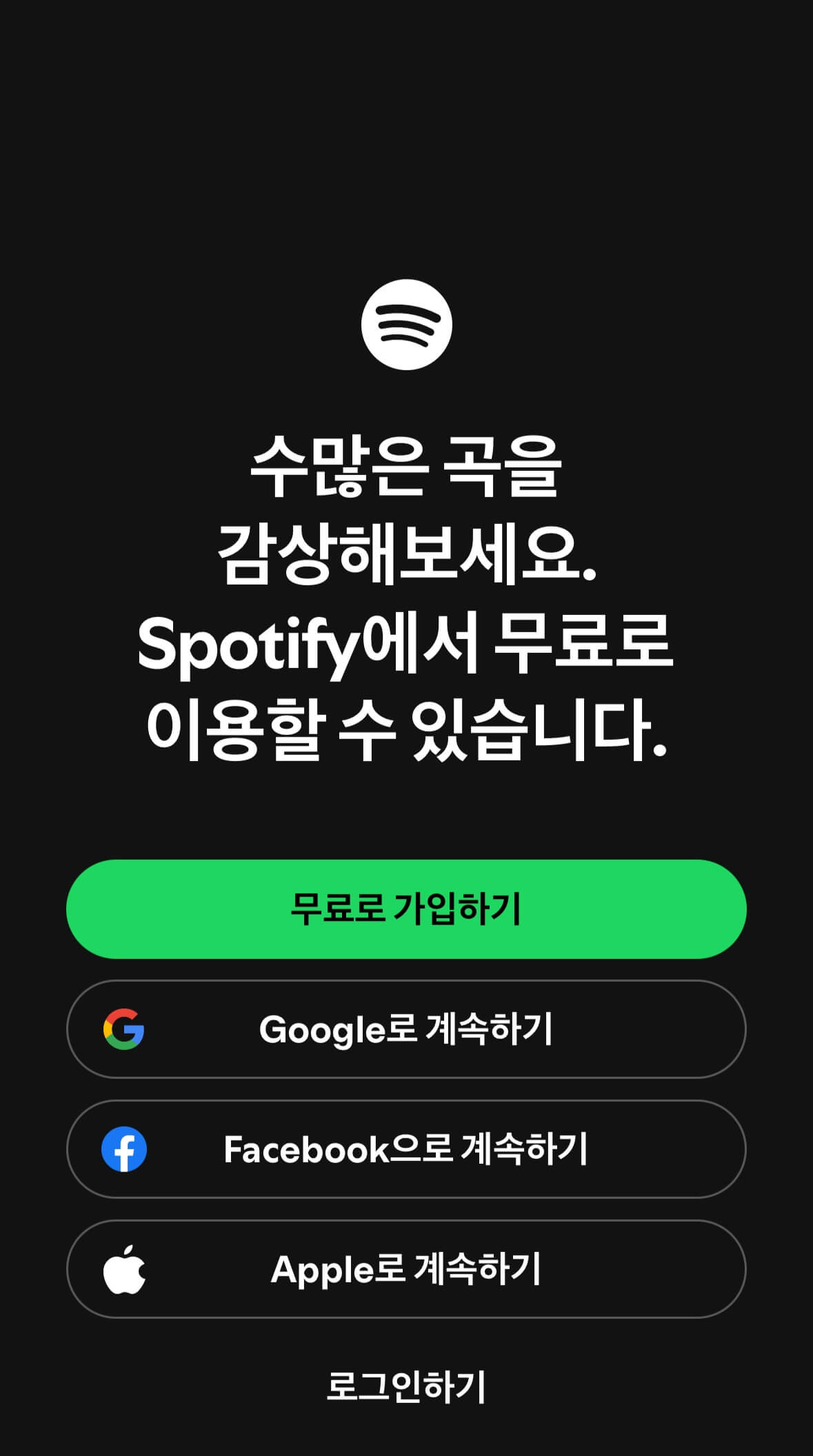Click the white Spotify circle emblem
The image size is (813, 1456).
click(x=406, y=324)
